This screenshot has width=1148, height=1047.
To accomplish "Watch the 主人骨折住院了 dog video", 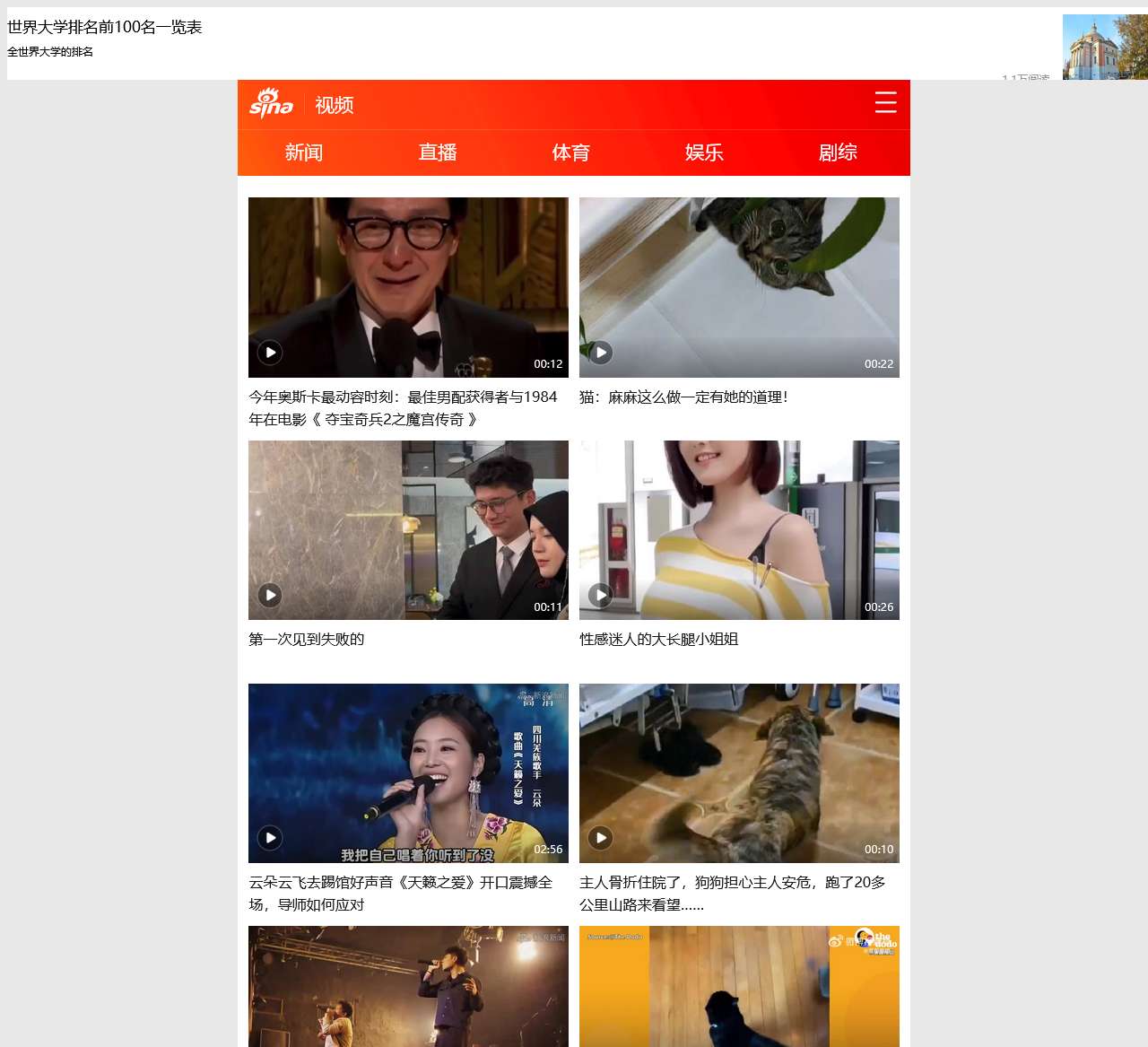I will pyautogui.click(x=739, y=772).
